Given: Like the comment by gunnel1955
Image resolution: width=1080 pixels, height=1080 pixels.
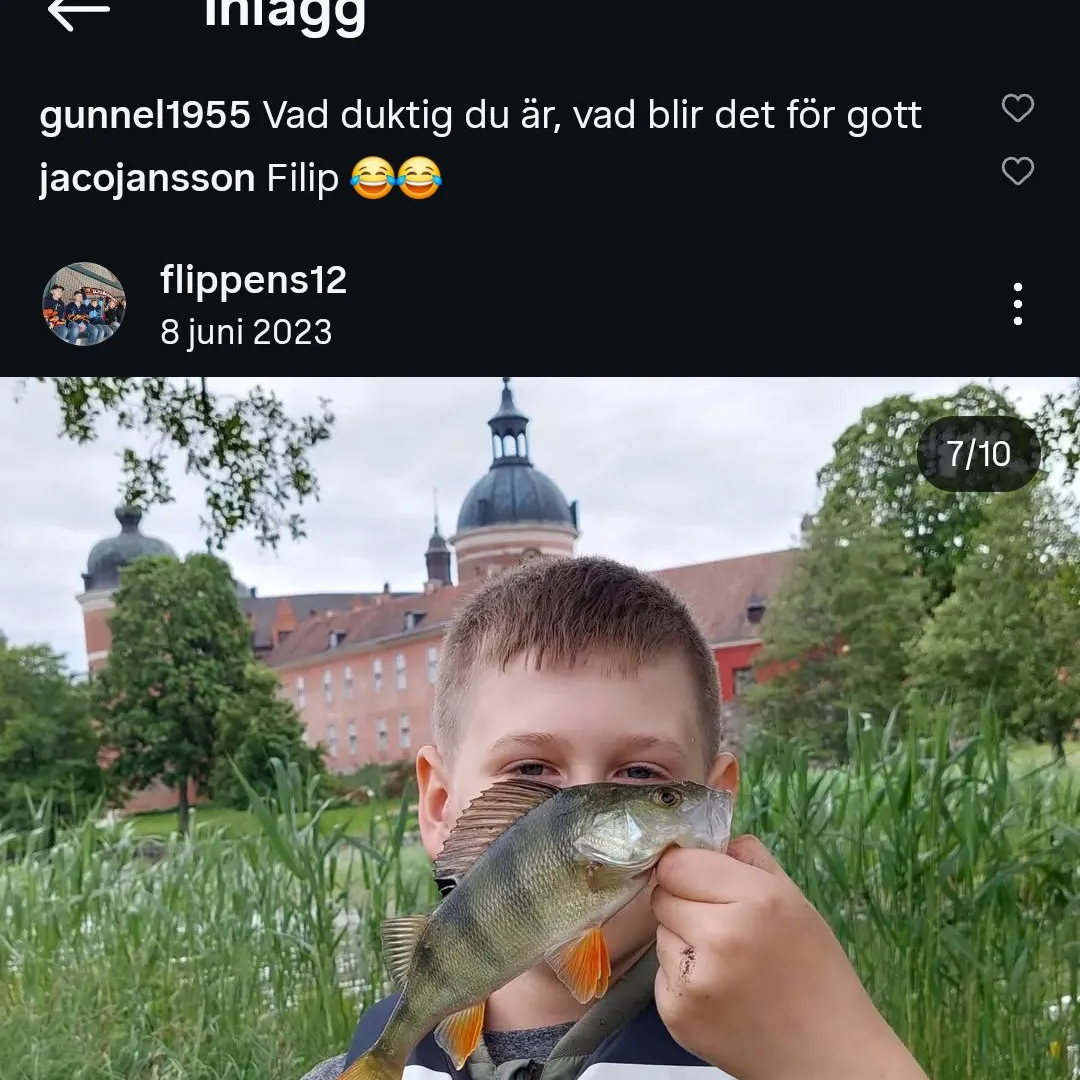Looking at the screenshot, I should [x=1017, y=108].
